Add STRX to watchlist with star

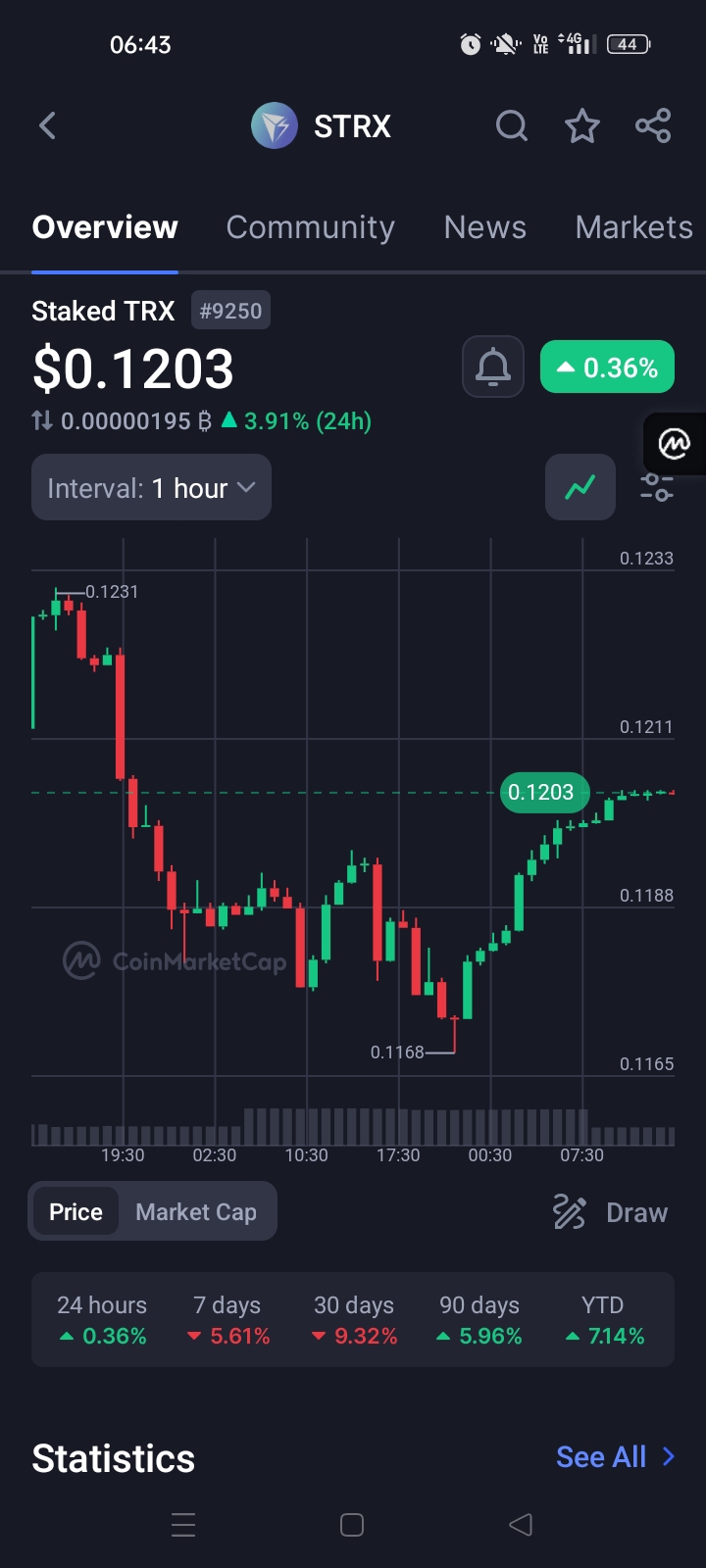click(581, 126)
